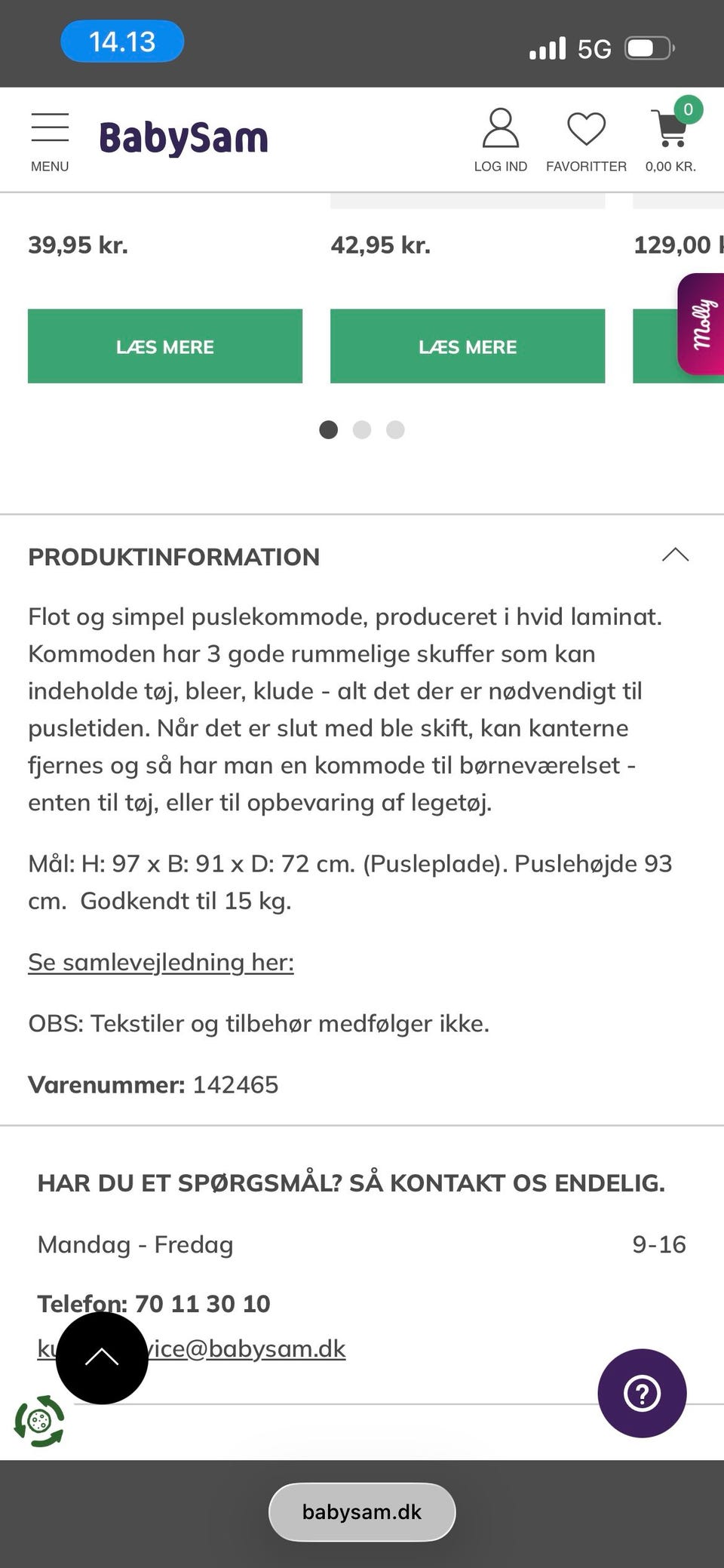Click the LOG IND user icon
Viewport: 724px width, 1568px height.
(500, 128)
